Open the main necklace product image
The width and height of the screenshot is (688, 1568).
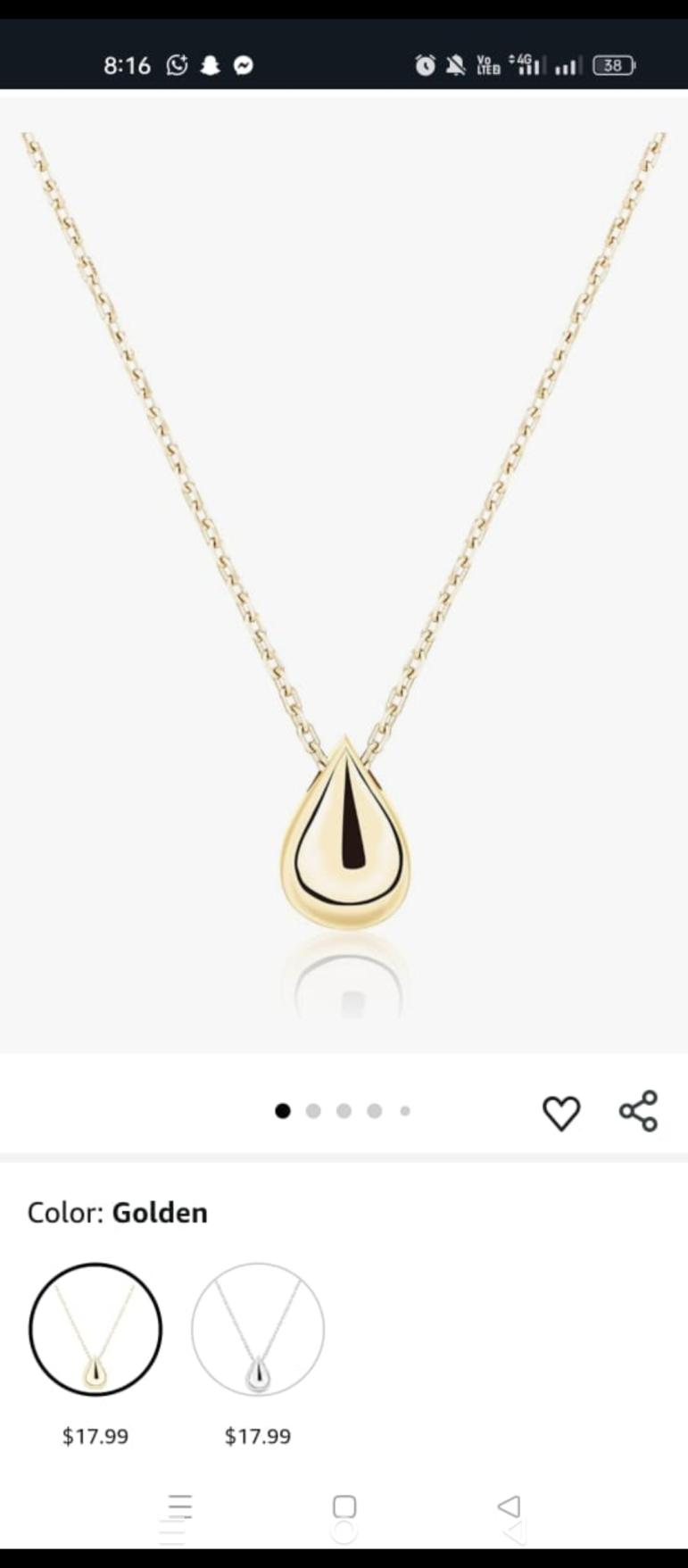click(344, 571)
